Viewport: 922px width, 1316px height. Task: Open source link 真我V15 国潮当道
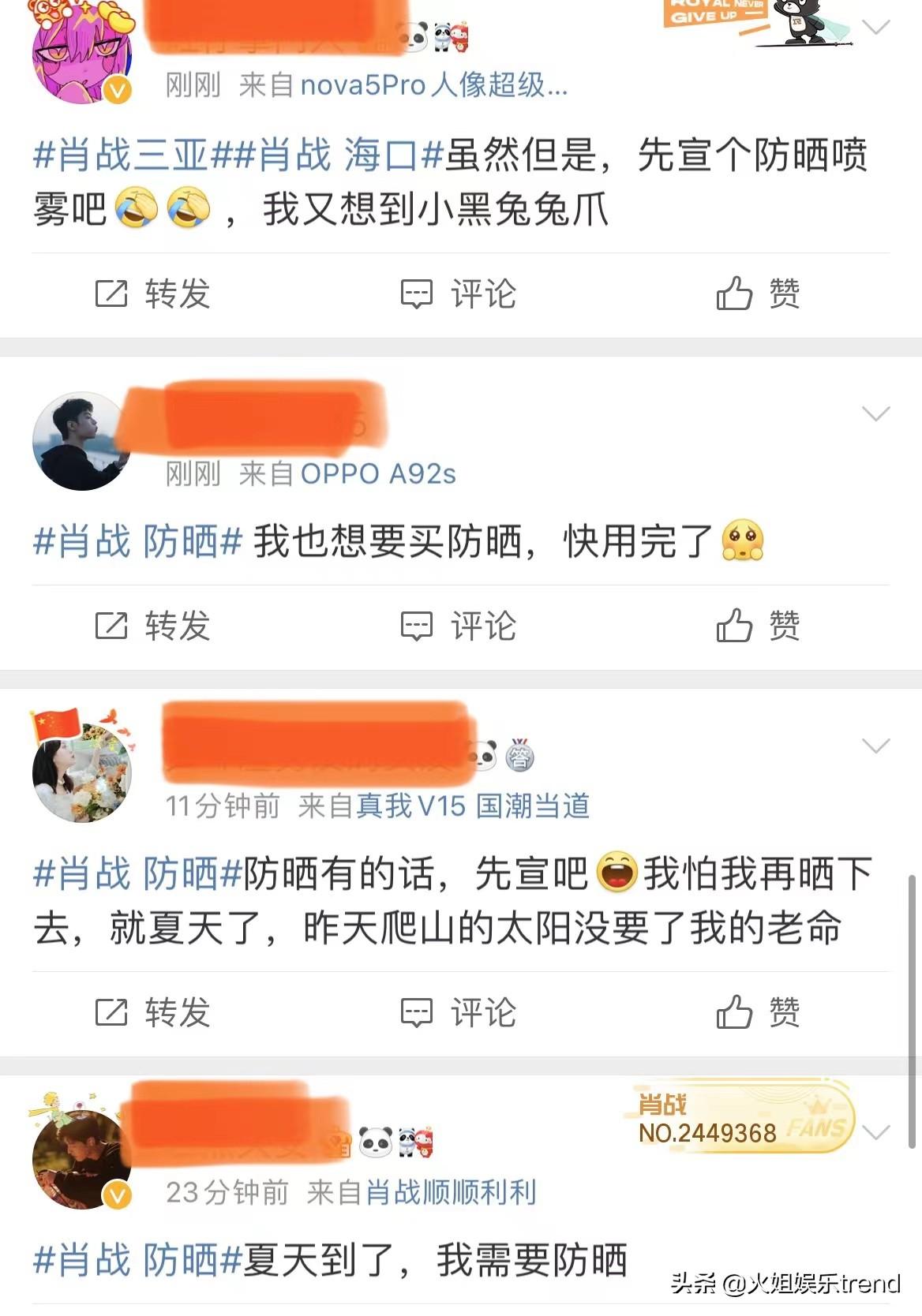tap(473, 806)
